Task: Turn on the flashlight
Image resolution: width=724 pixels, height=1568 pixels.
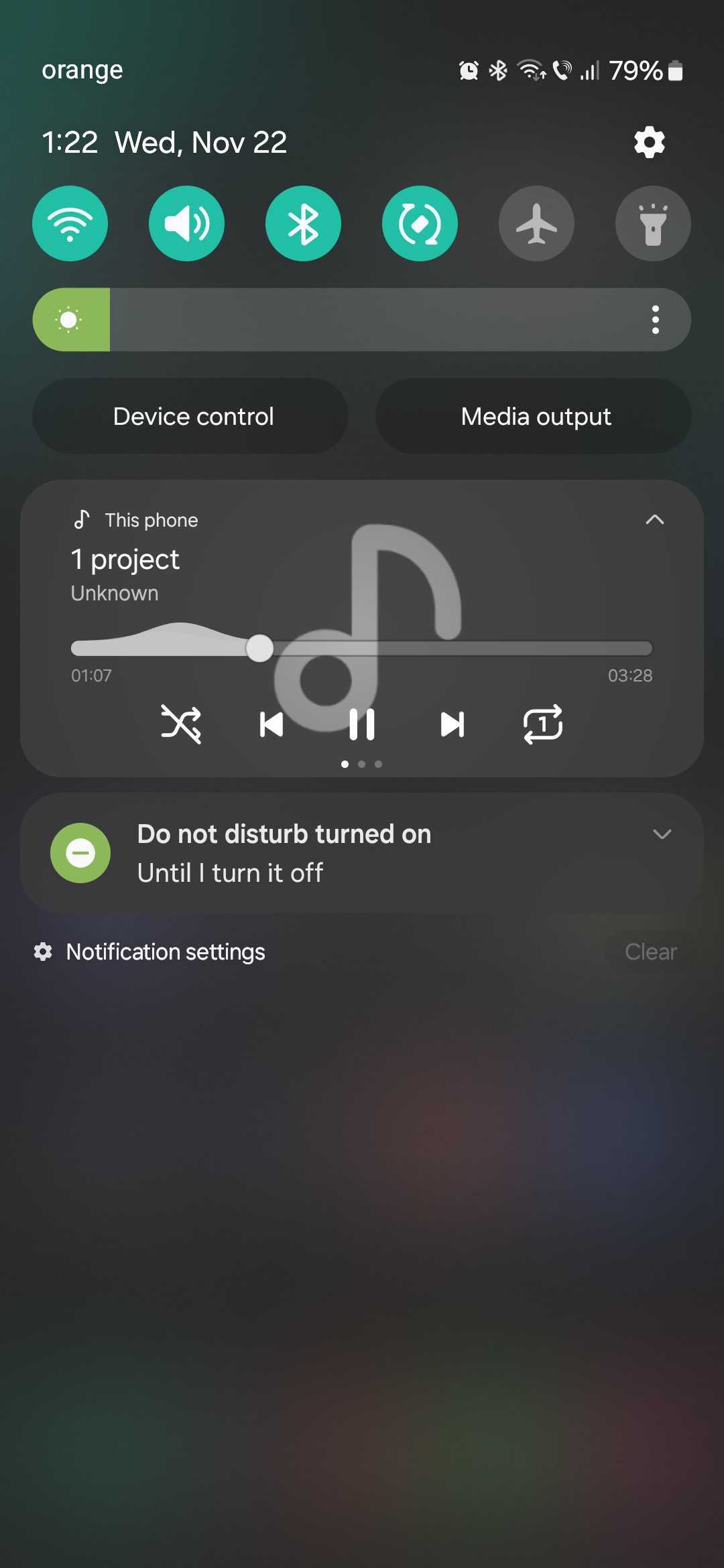Action: click(653, 223)
